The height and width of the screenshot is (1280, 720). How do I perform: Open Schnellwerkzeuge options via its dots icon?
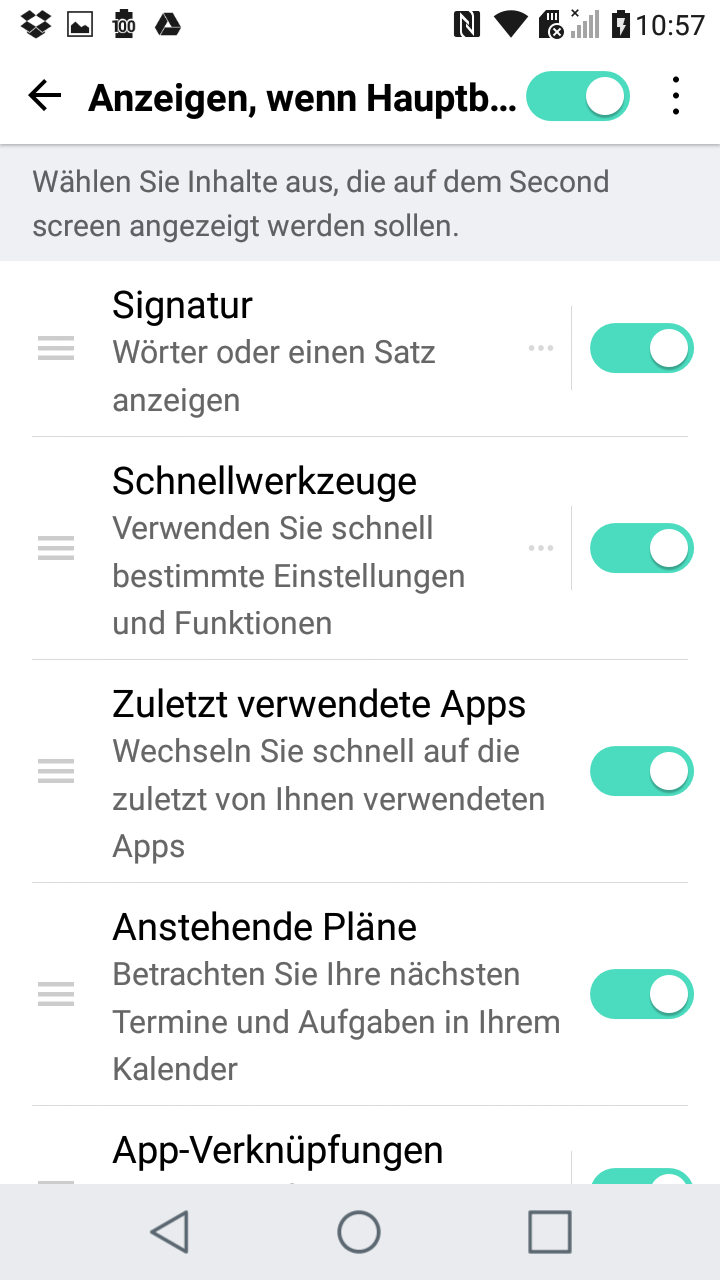(x=541, y=548)
